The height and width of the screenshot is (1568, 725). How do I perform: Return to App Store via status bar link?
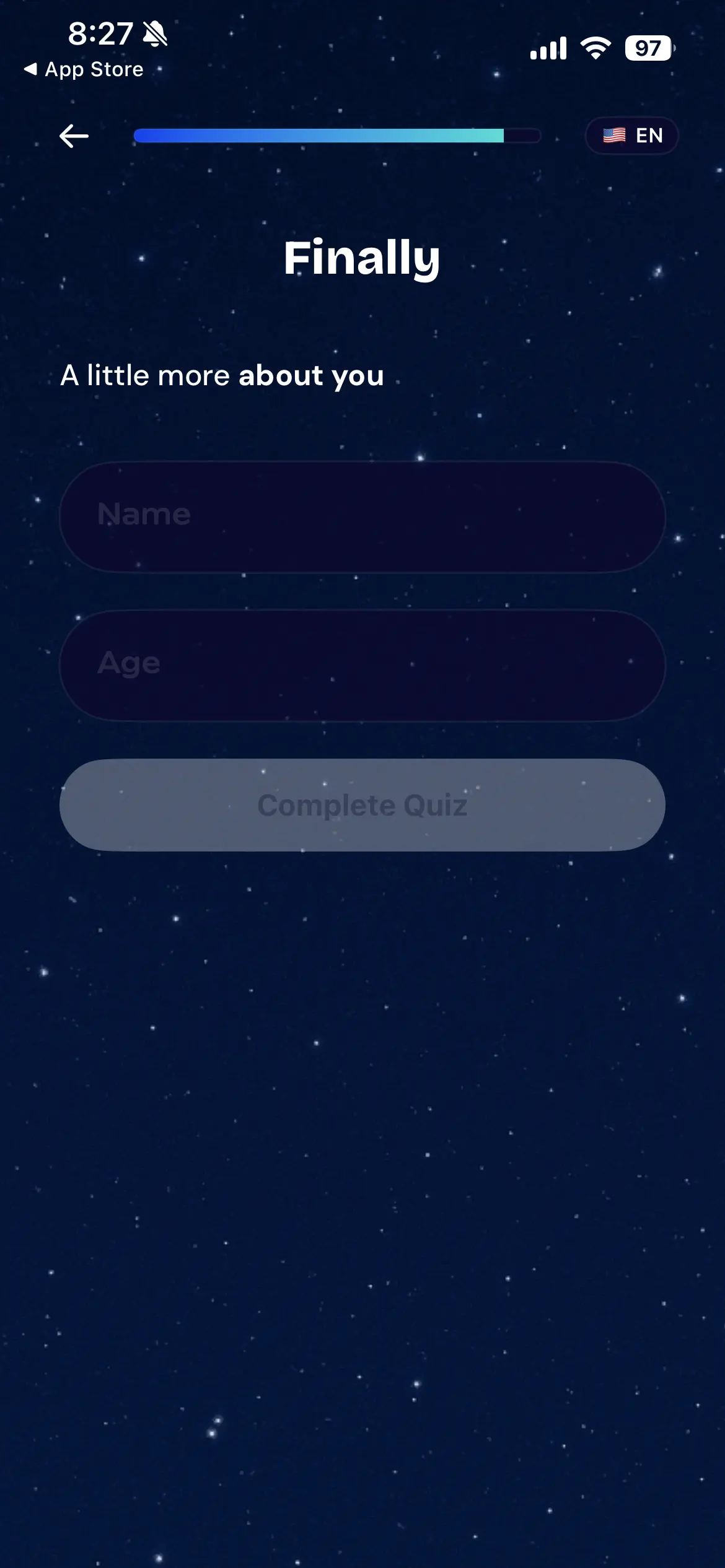coord(84,69)
